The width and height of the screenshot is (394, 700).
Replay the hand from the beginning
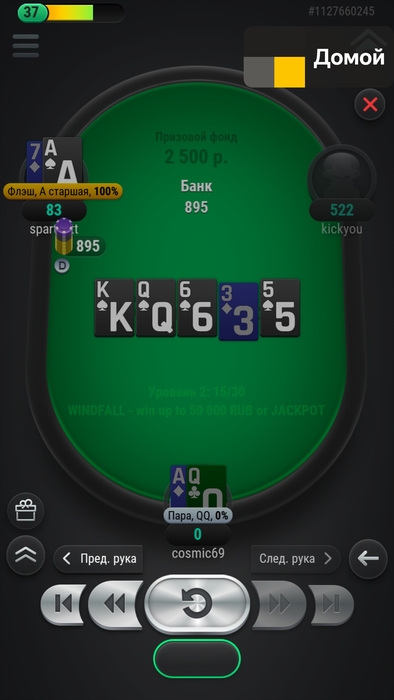(197, 604)
